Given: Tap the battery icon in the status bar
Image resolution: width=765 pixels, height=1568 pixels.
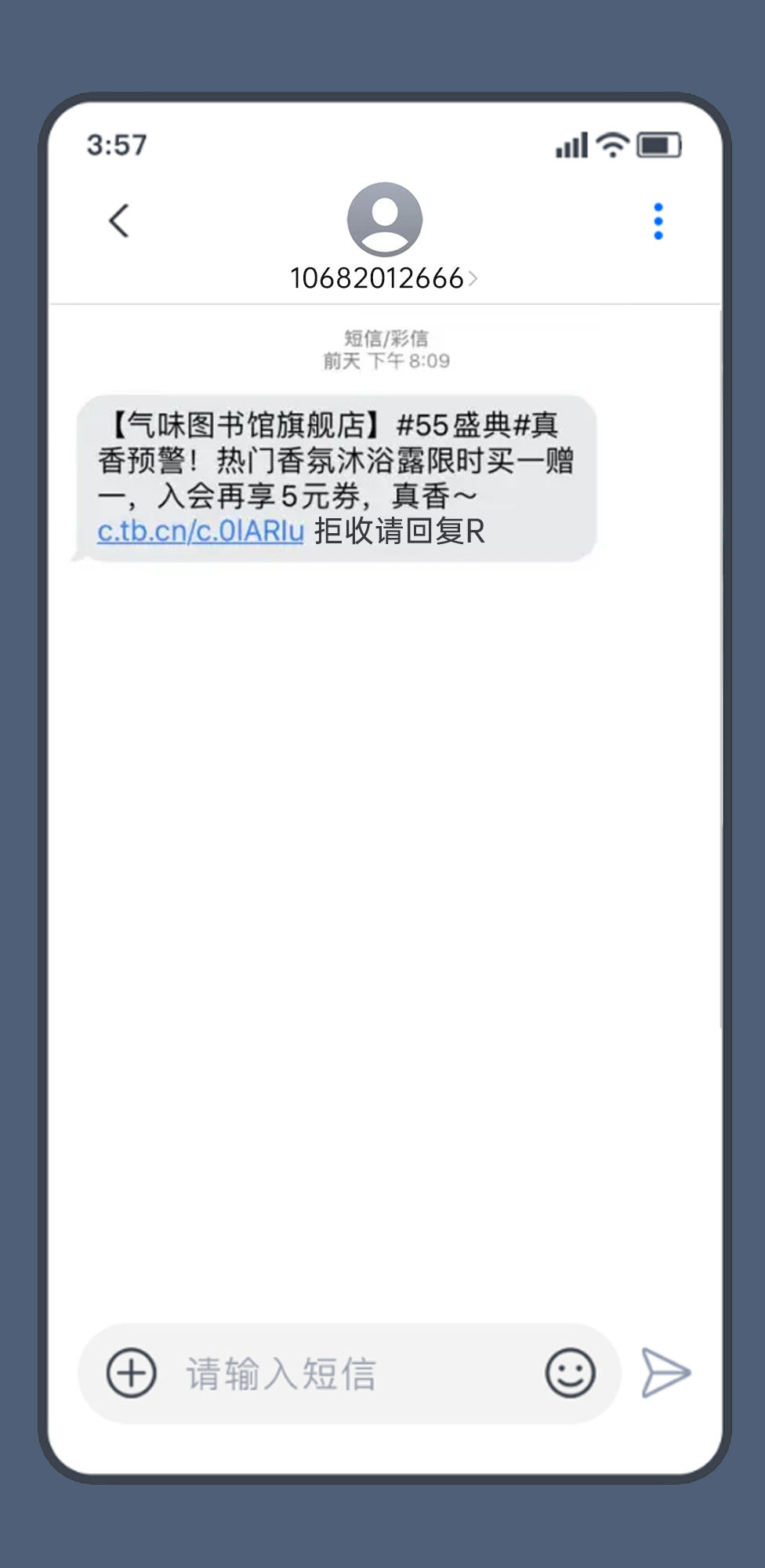Looking at the screenshot, I should 659,144.
